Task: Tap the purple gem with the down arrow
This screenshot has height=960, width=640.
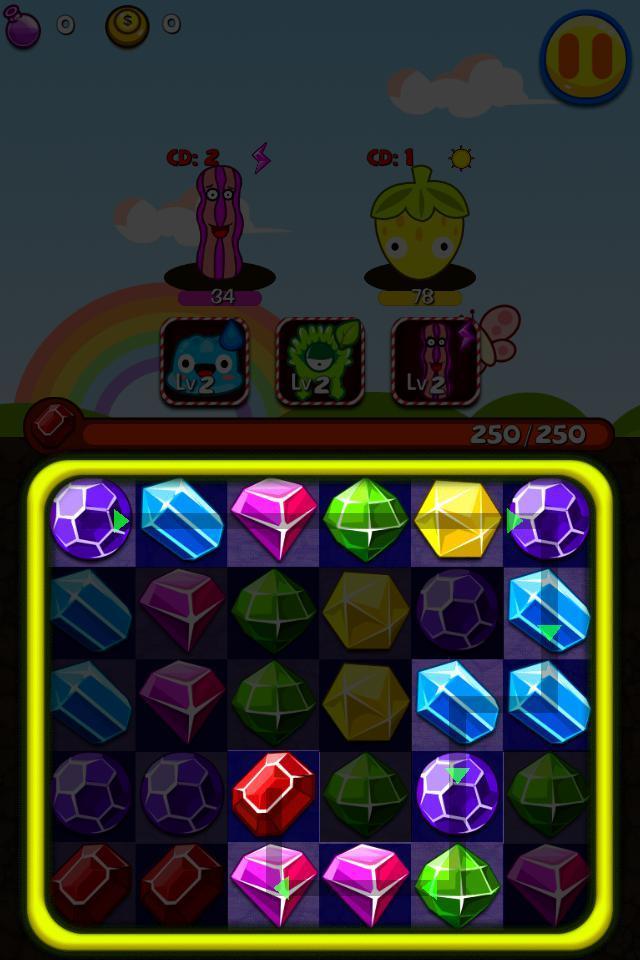Action: [x=456, y=795]
